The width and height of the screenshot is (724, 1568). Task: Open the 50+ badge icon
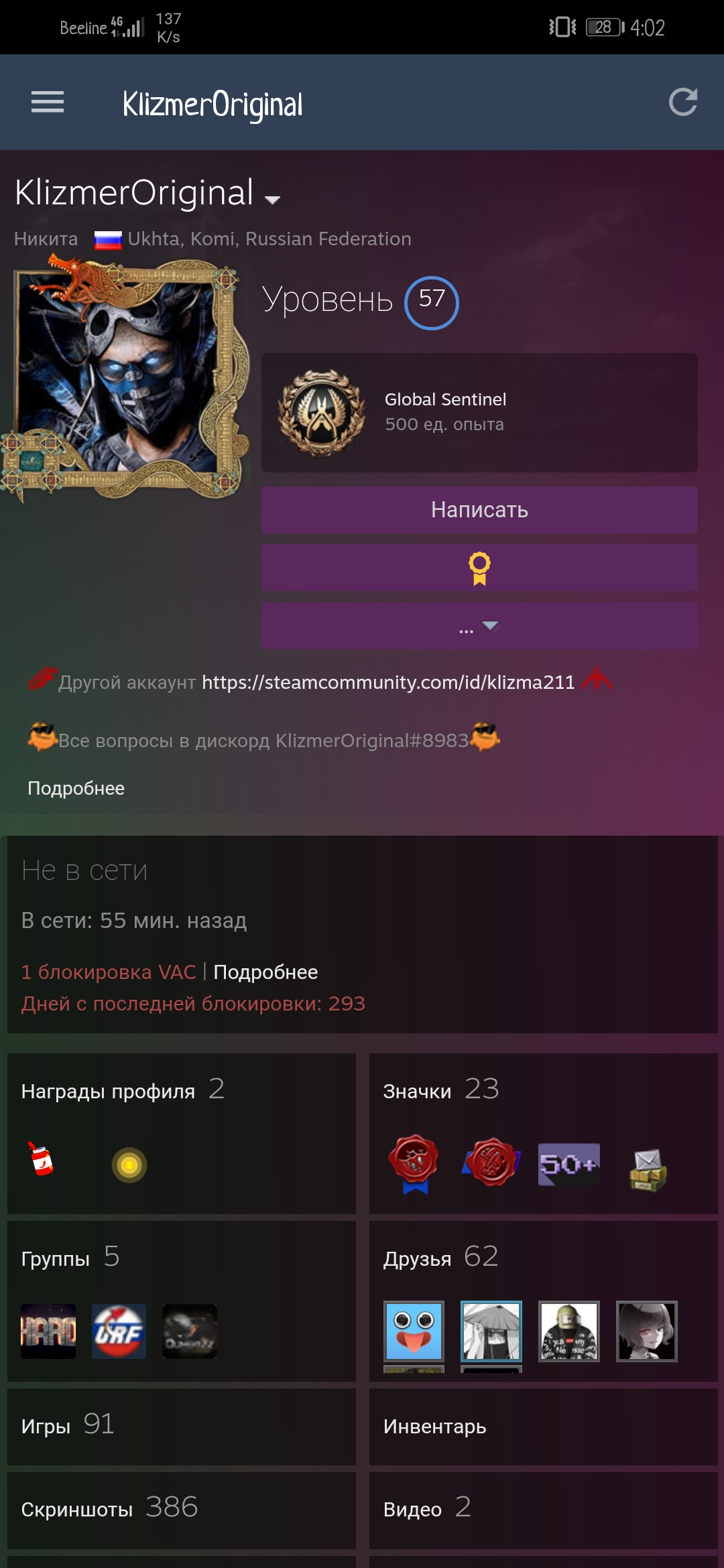[x=569, y=1165]
